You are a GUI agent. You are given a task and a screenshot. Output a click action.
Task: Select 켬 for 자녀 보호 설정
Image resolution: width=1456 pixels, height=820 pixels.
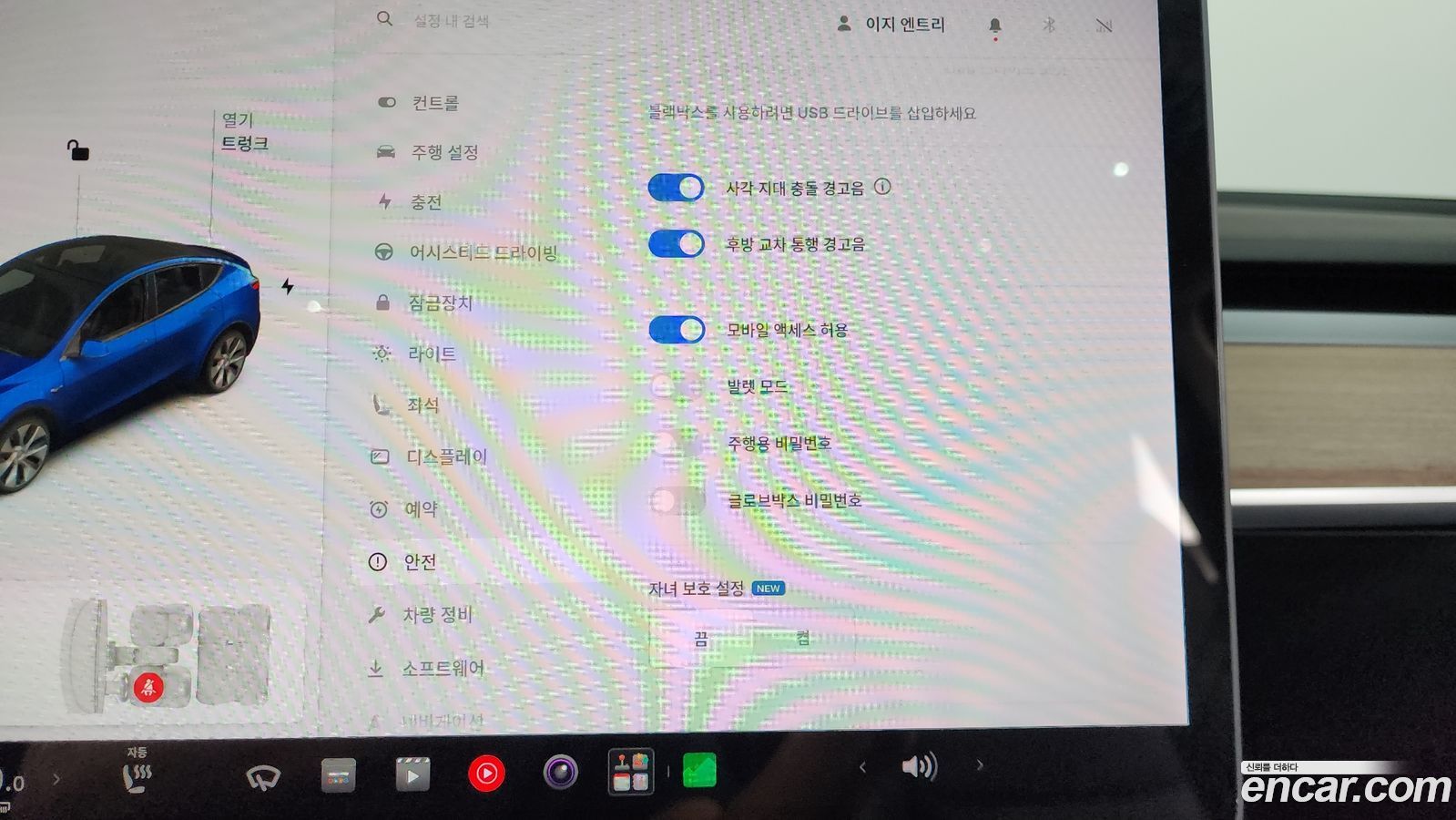[803, 639]
